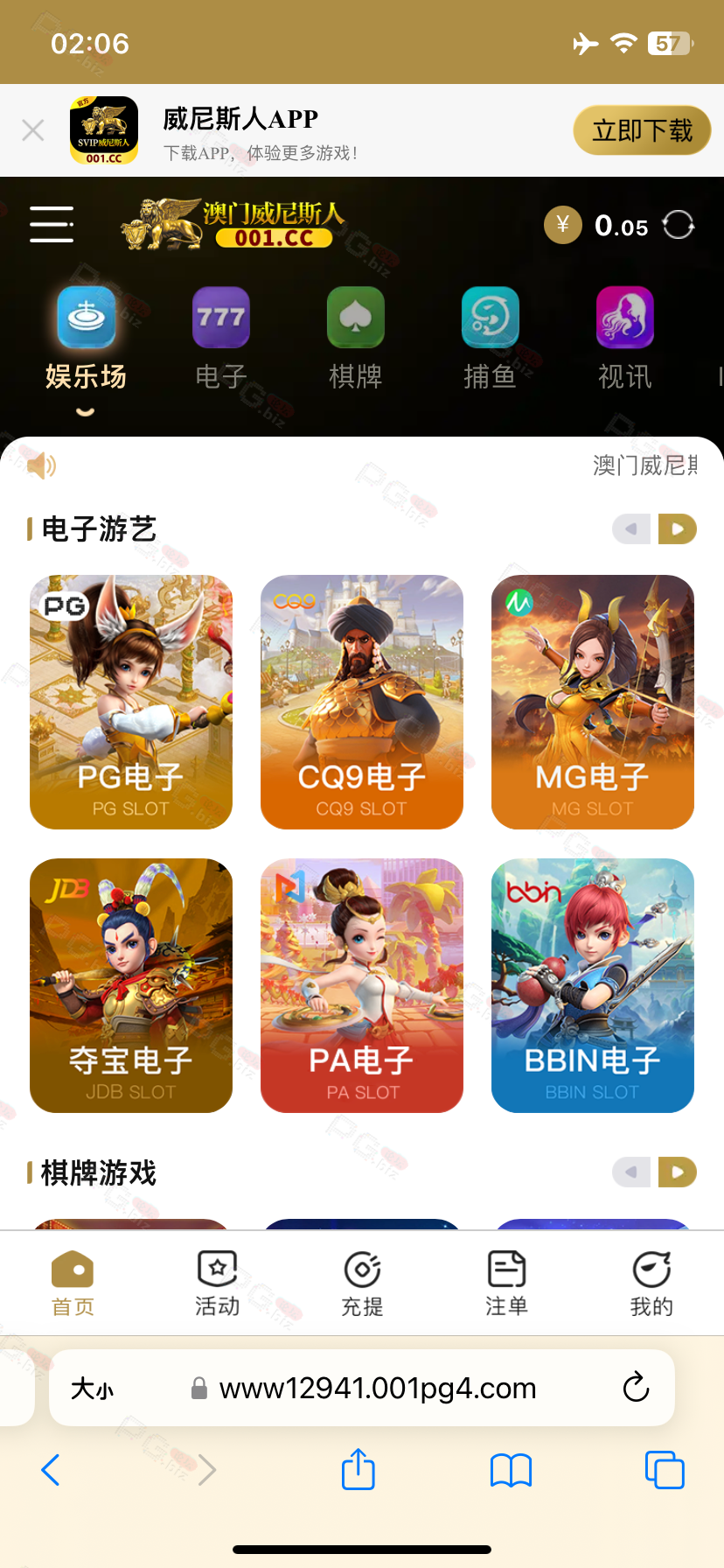The width and height of the screenshot is (724, 1568).
Task: Open the PA电子 slot card
Action: (x=362, y=985)
